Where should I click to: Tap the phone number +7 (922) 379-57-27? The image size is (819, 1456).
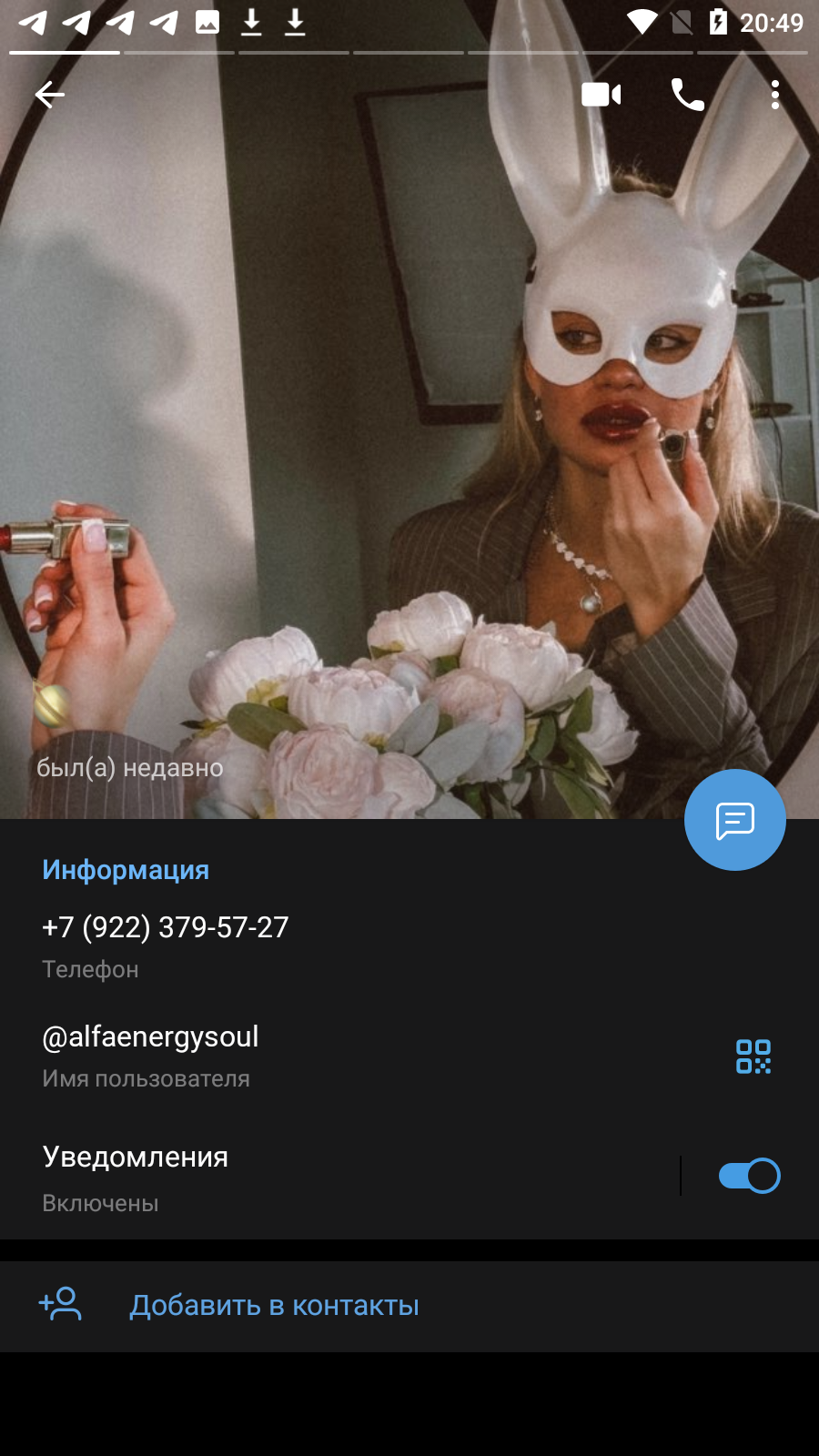[166, 927]
